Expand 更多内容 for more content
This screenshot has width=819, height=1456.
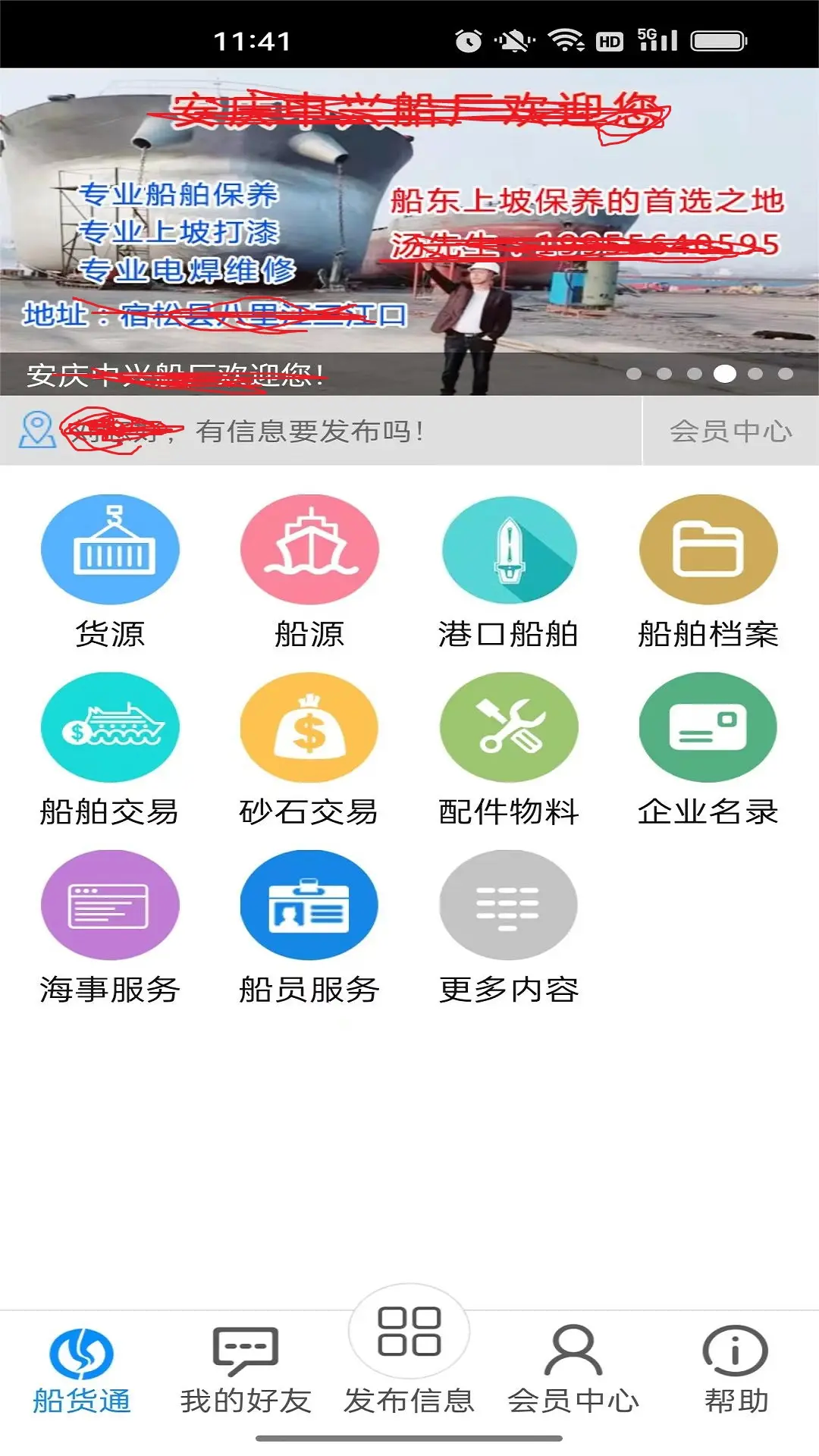[x=508, y=904]
